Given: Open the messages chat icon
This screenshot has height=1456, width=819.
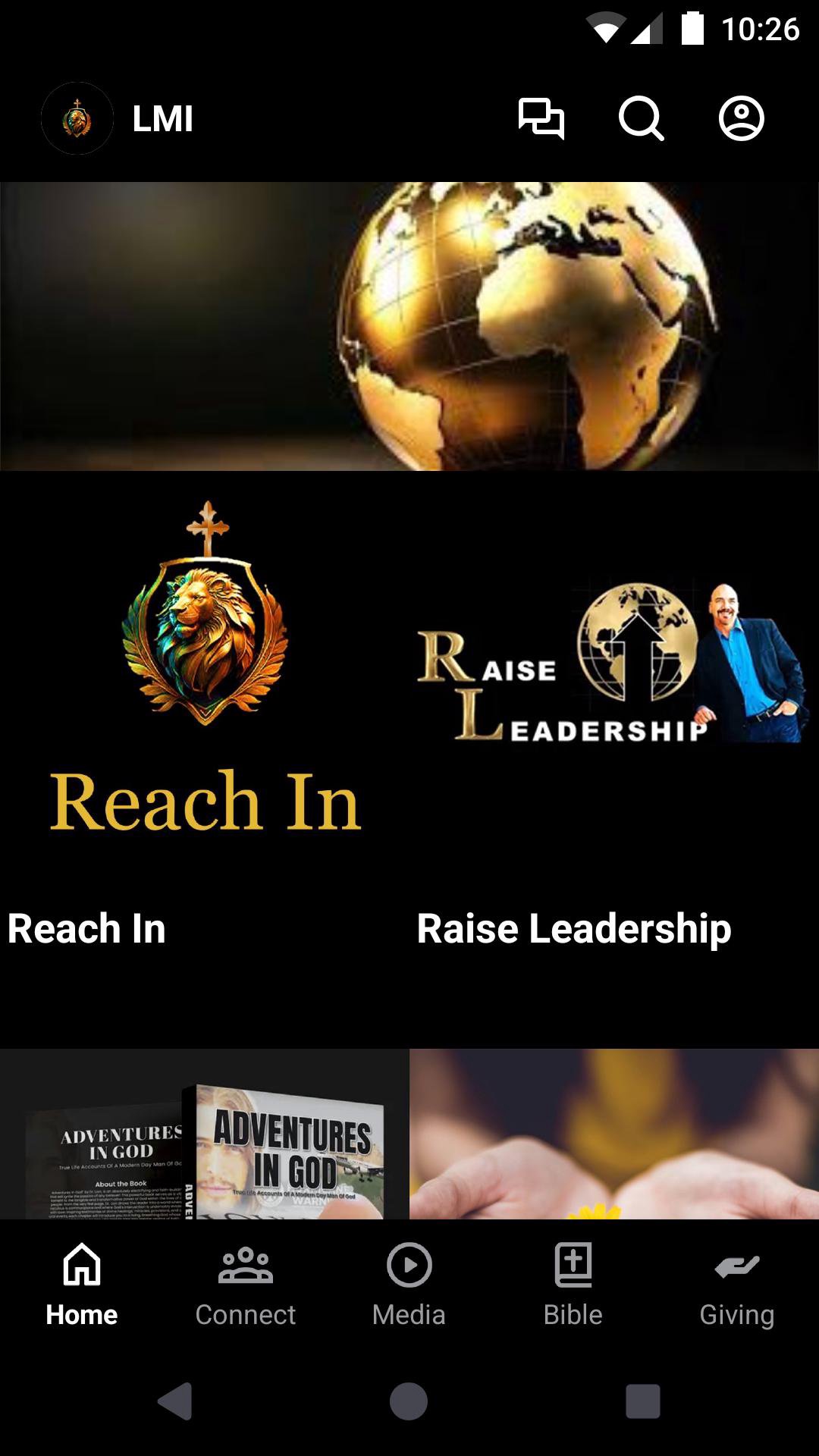Looking at the screenshot, I should pyautogui.click(x=541, y=119).
